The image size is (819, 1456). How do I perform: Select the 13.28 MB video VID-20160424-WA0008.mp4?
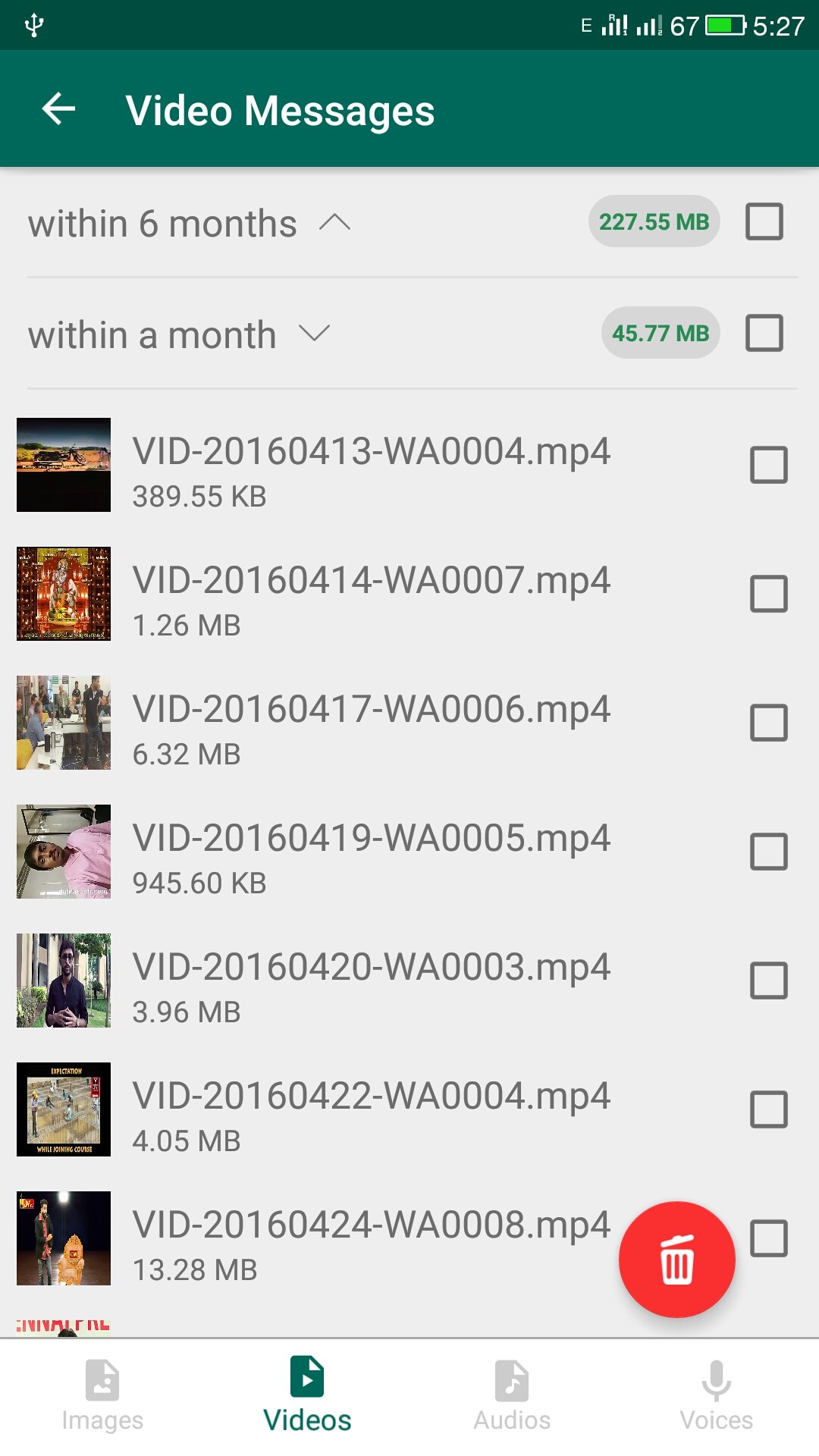pyautogui.click(x=768, y=1238)
